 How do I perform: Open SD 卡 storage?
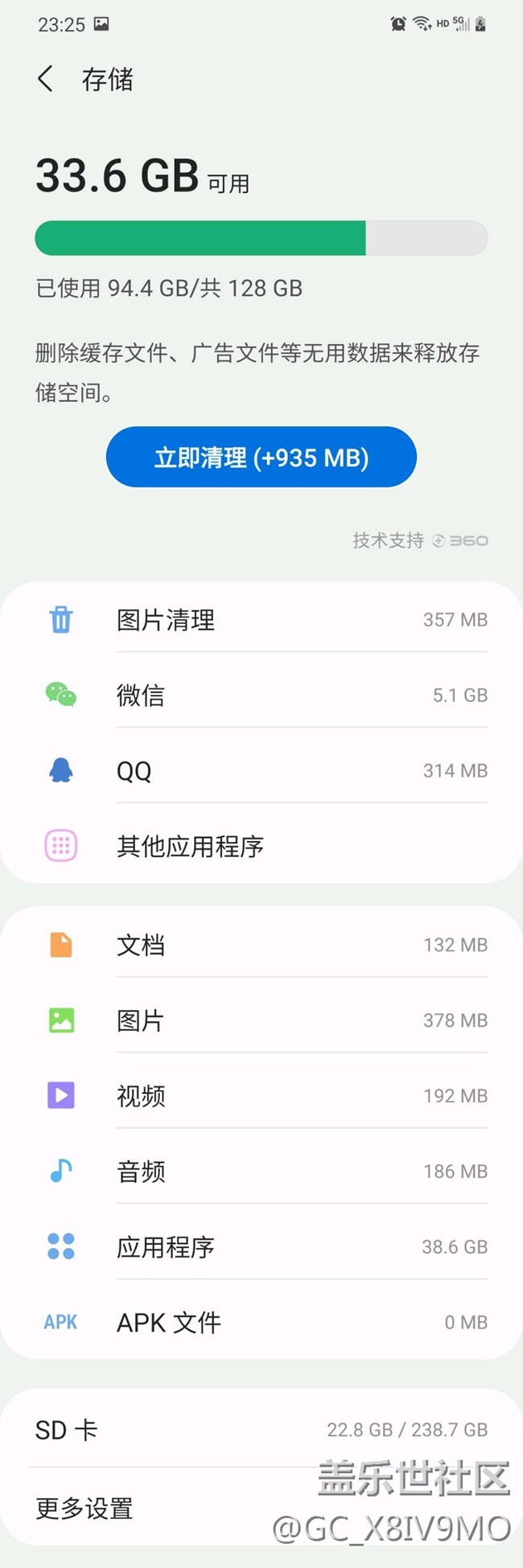pyautogui.click(x=261, y=1430)
